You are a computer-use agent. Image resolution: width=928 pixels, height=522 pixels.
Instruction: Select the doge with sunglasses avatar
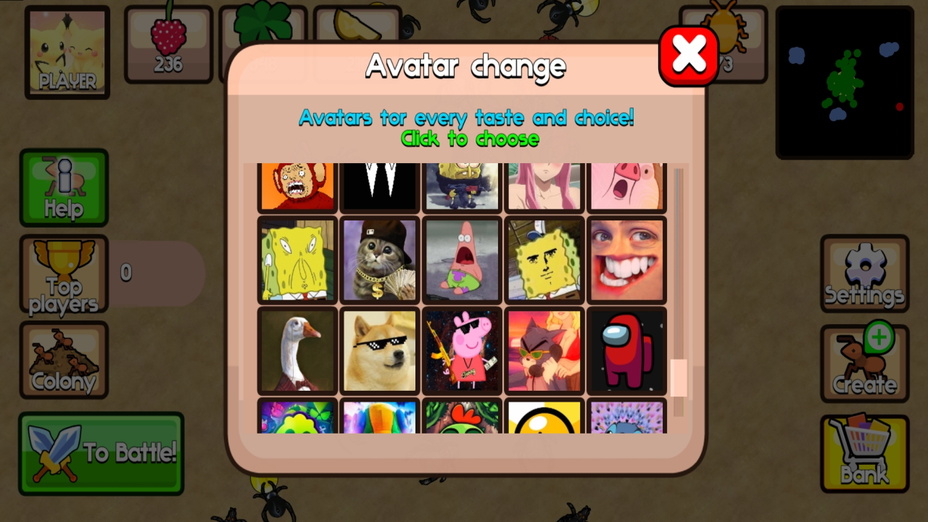click(380, 351)
